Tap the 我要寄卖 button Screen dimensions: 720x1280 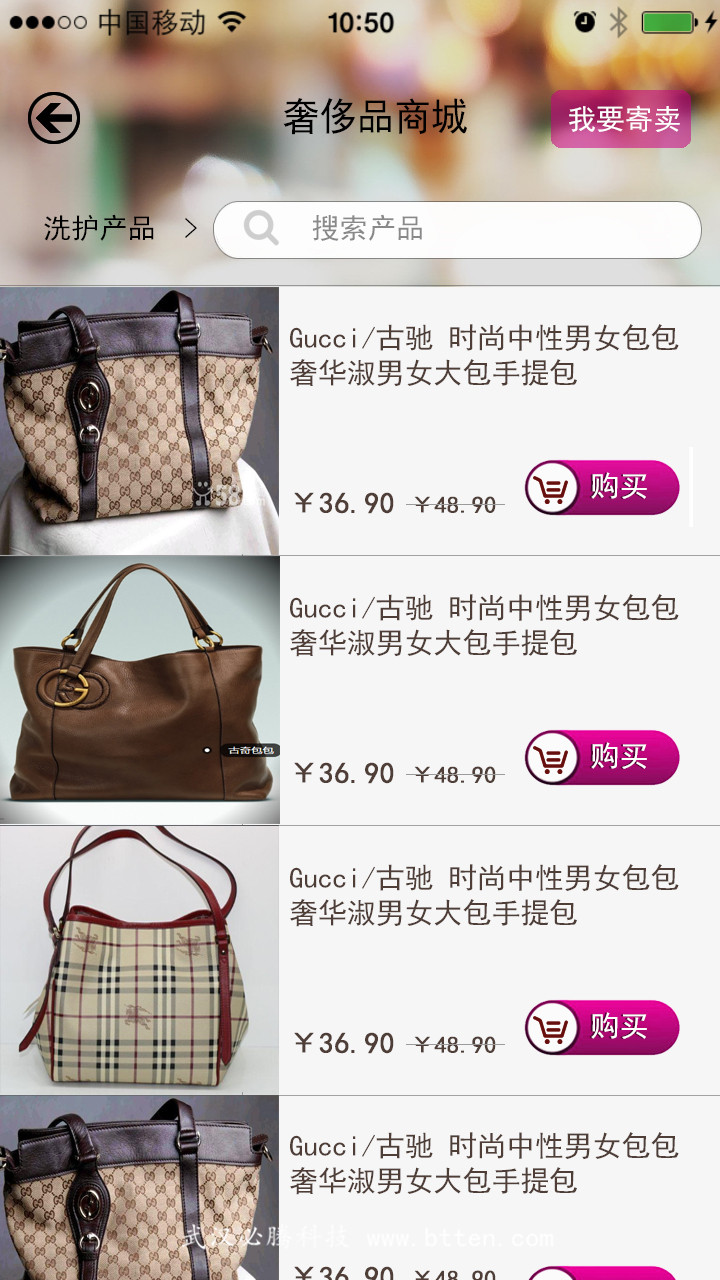click(621, 119)
